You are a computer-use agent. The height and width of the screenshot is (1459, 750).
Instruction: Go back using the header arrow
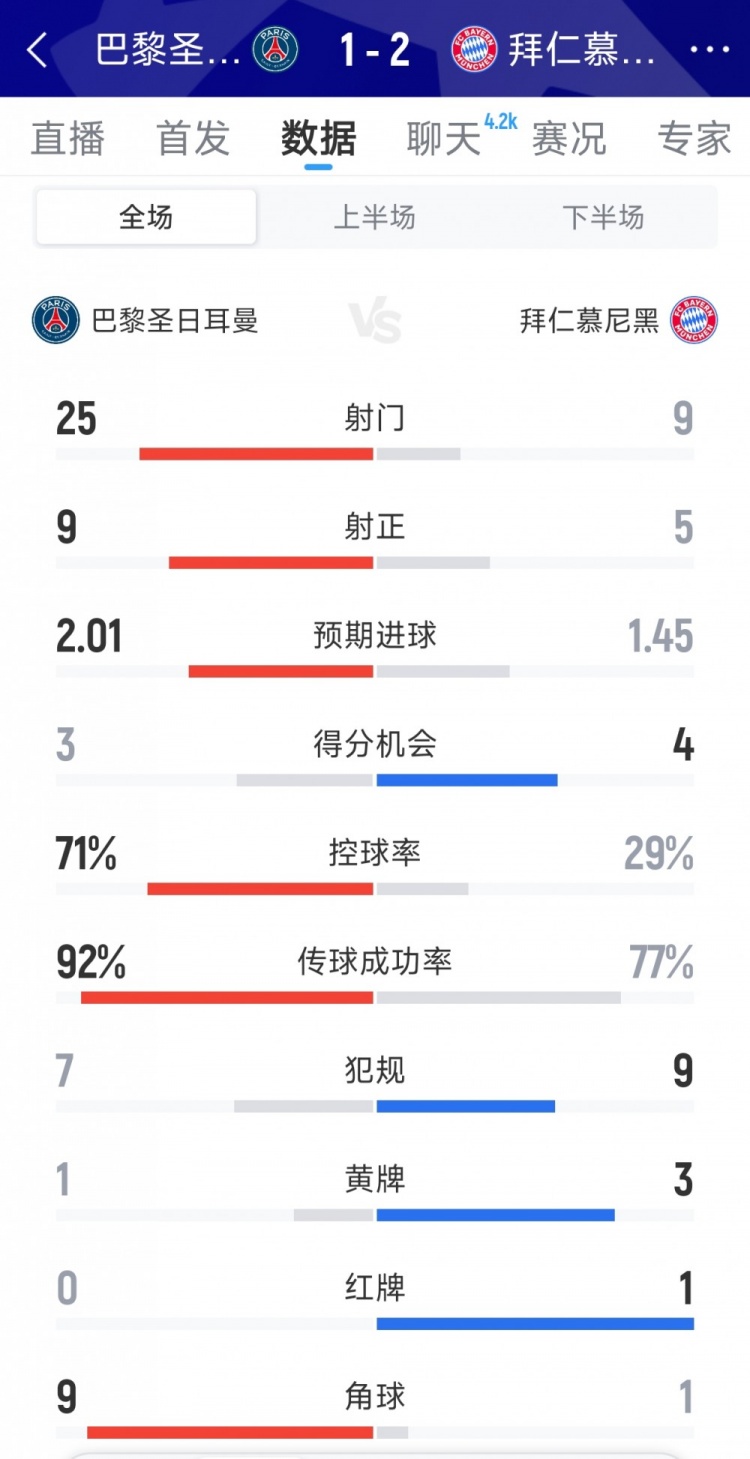tap(38, 50)
